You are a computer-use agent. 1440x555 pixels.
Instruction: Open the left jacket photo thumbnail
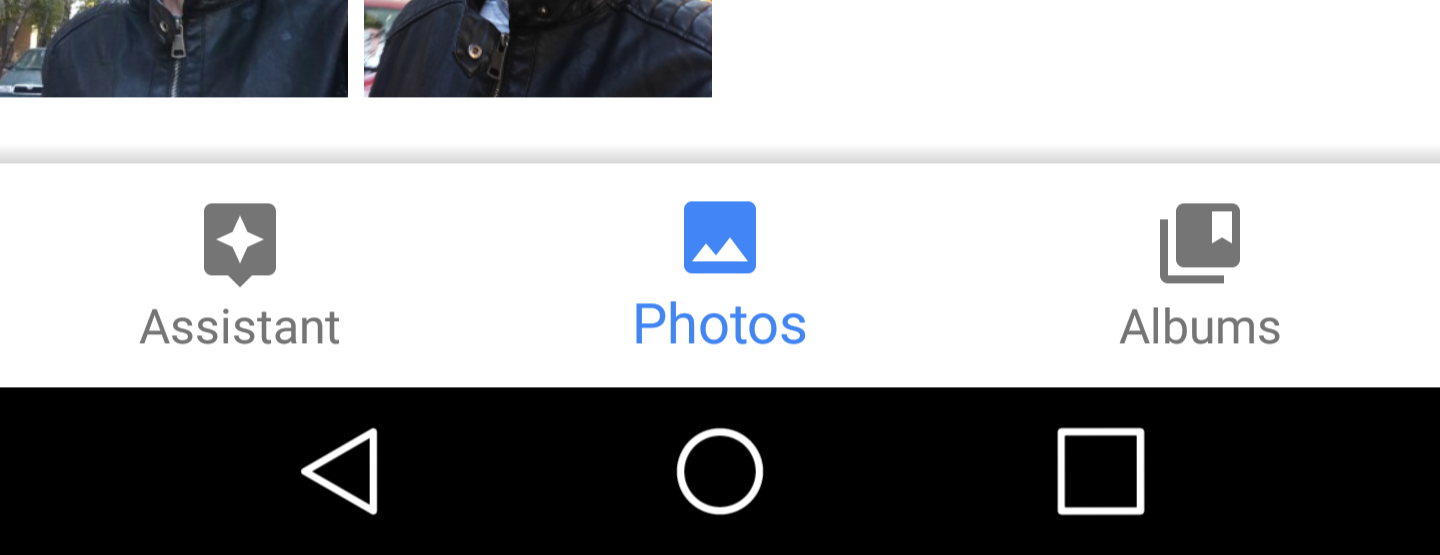pos(173,47)
